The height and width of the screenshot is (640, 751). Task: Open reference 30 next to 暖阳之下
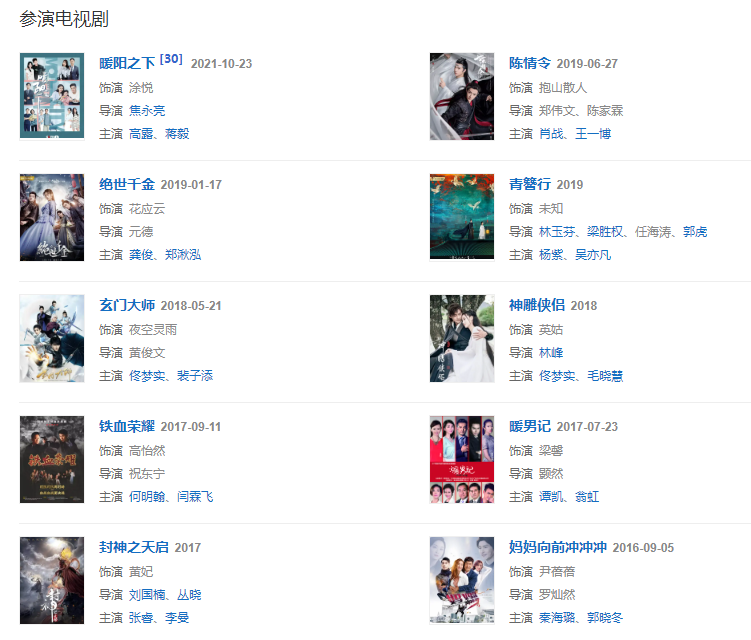(171, 60)
